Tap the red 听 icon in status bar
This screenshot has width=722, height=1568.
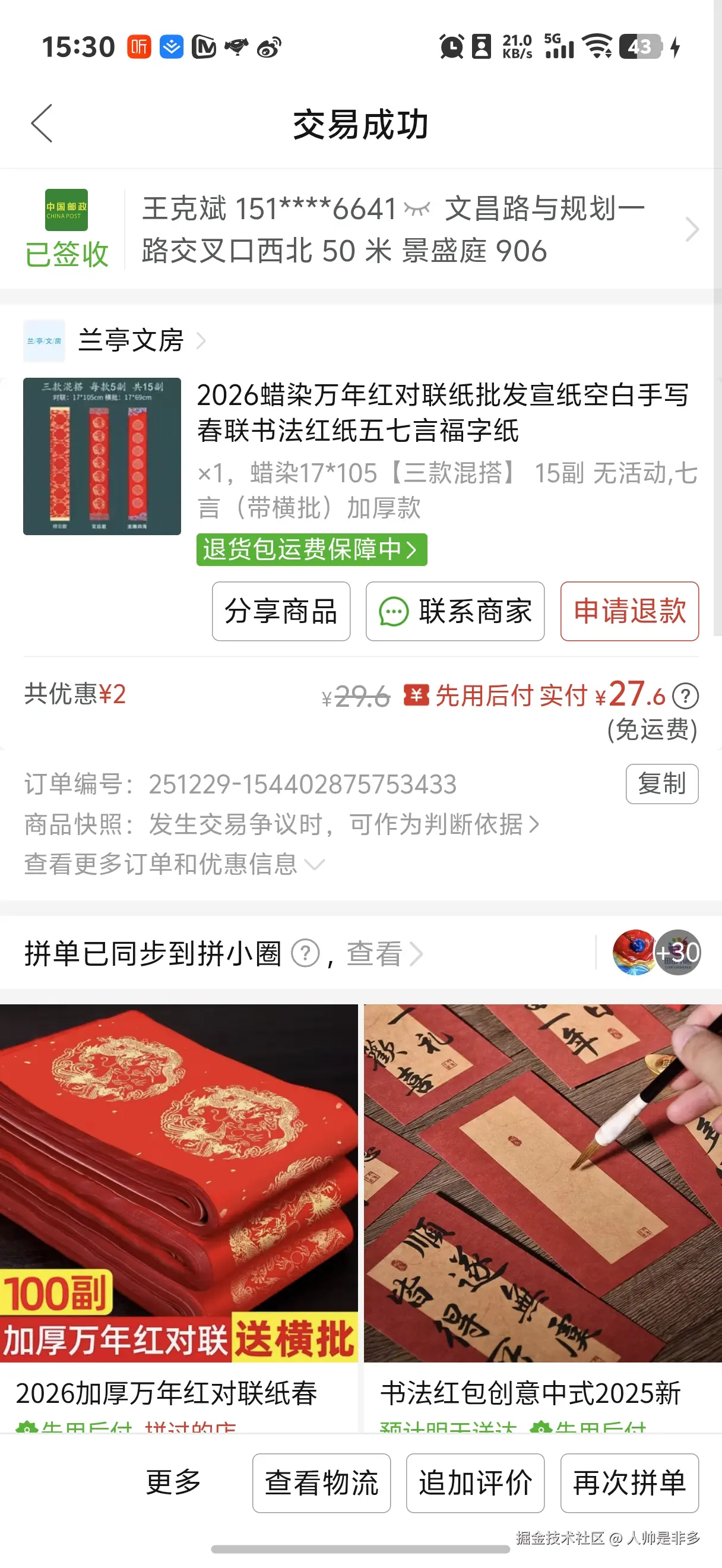tap(139, 46)
